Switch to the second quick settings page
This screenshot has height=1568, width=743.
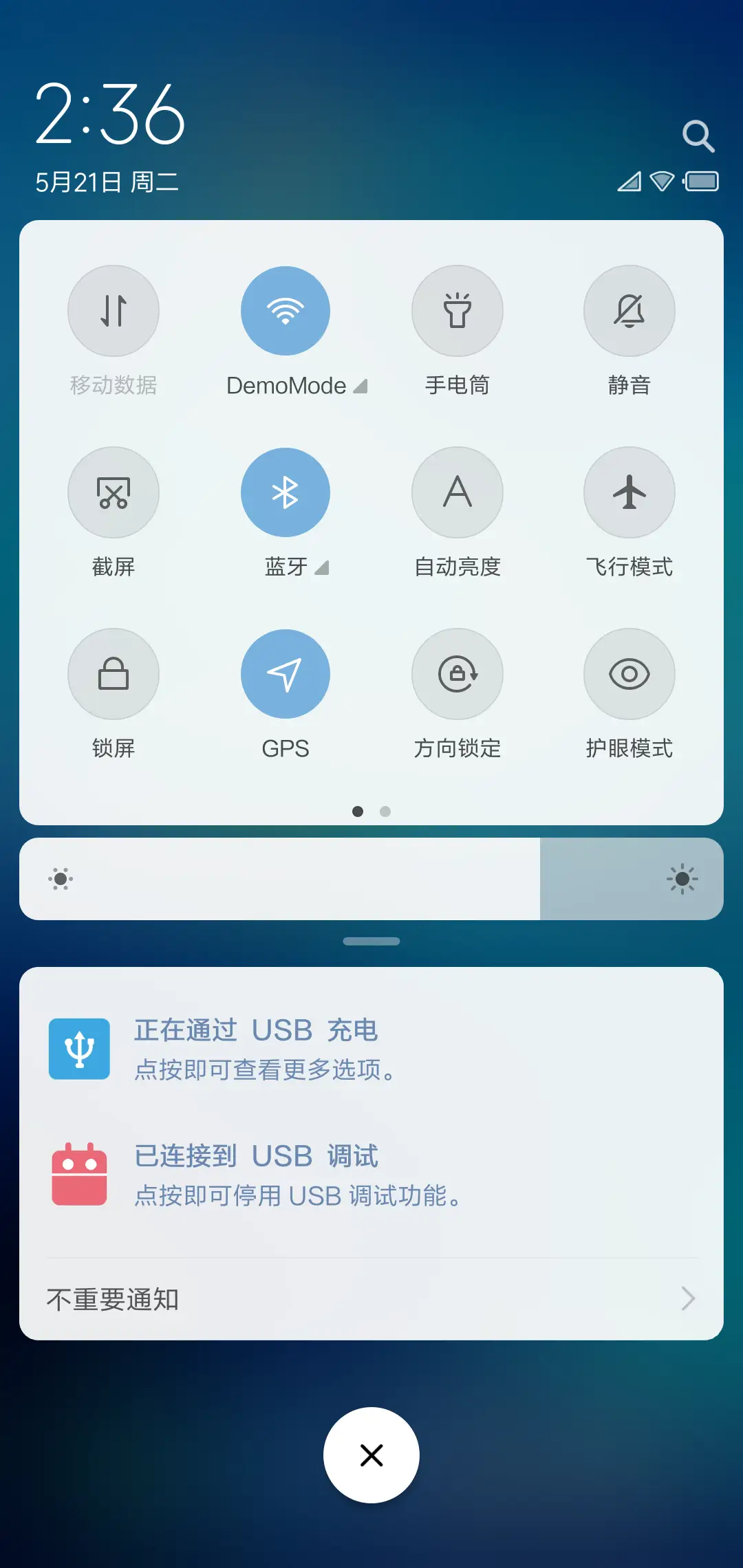pos(385,812)
